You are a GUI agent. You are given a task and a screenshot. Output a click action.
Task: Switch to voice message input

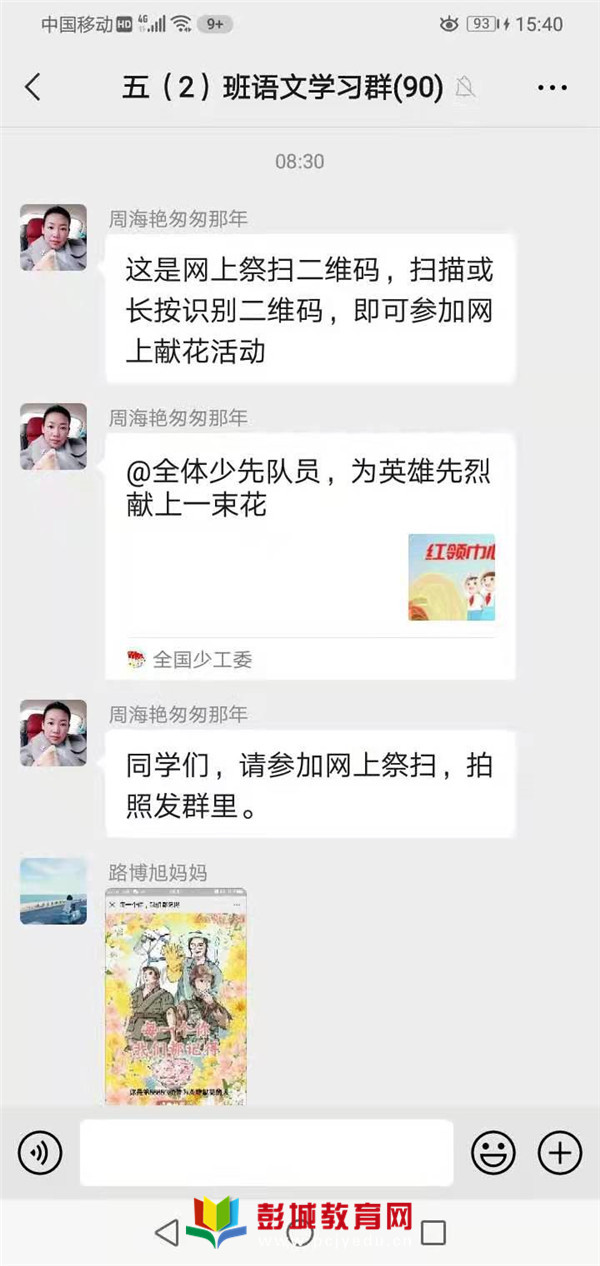(40, 1154)
